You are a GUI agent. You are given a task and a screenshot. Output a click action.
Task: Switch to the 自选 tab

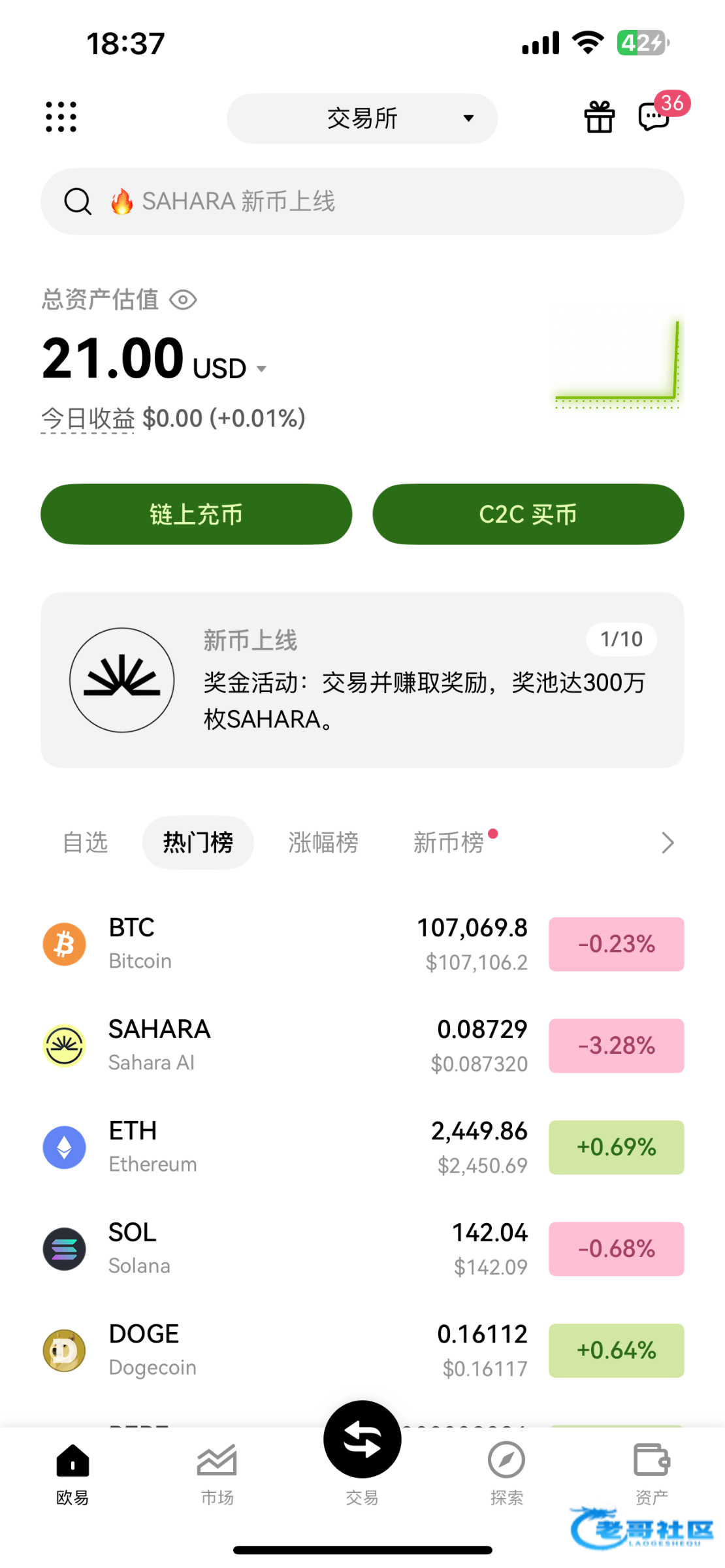[85, 842]
